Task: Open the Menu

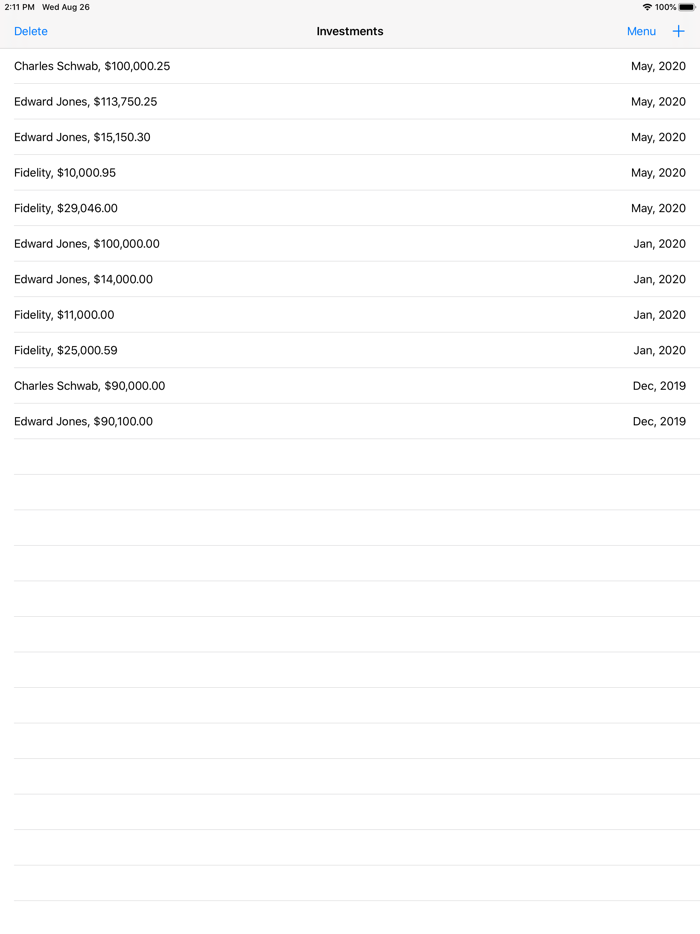Action: coord(641,32)
